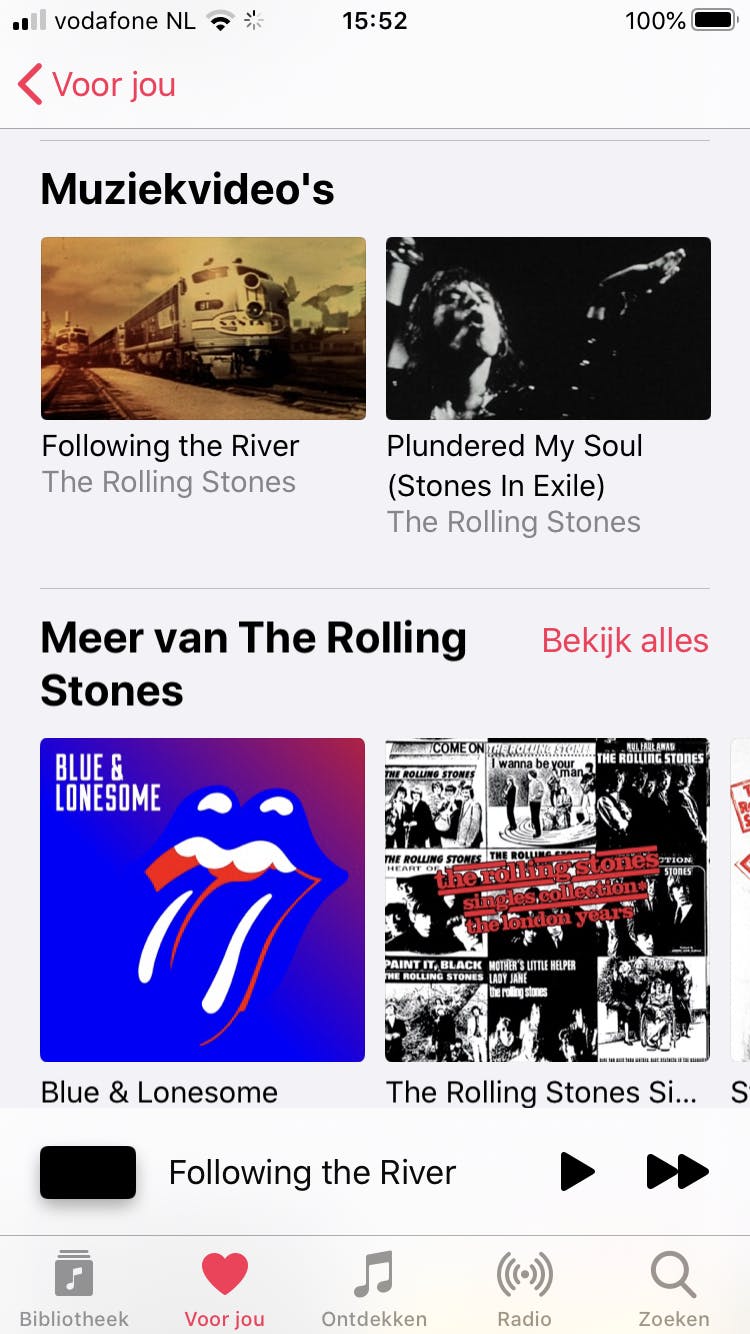Open the Radio tab
Screen dimensions: 750x1334
point(524,1287)
